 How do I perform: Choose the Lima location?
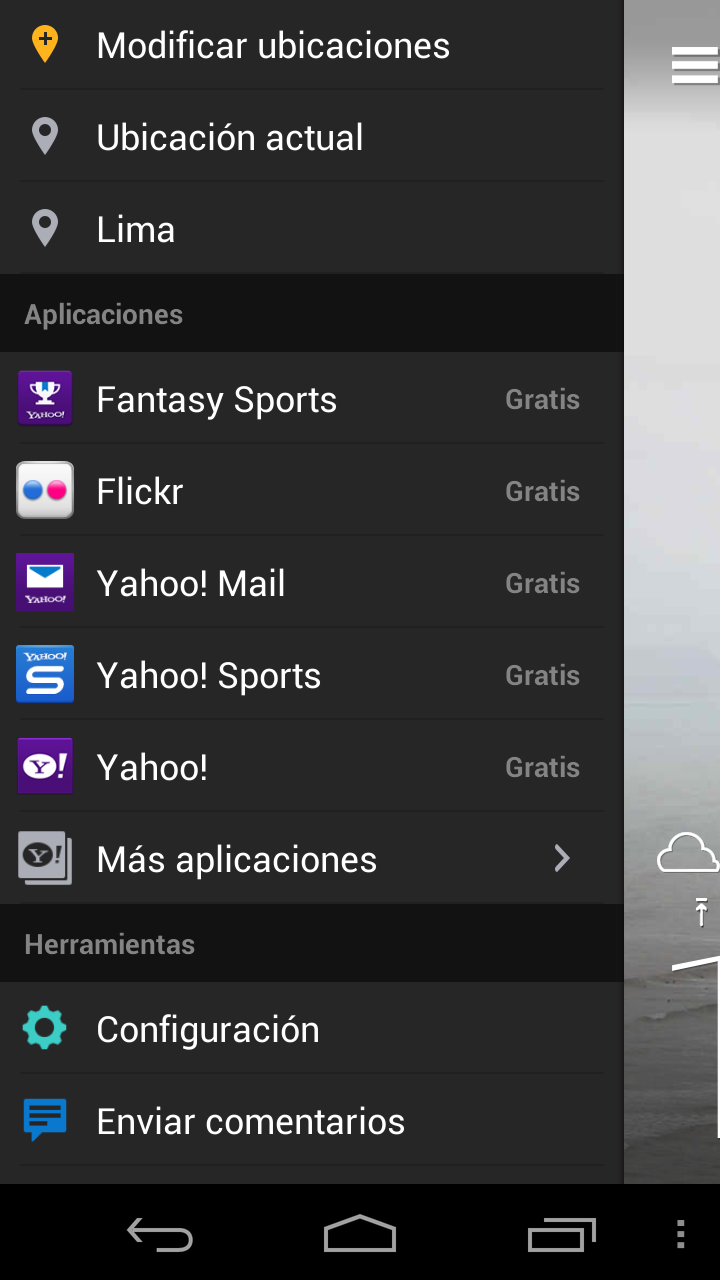click(x=311, y=229)
